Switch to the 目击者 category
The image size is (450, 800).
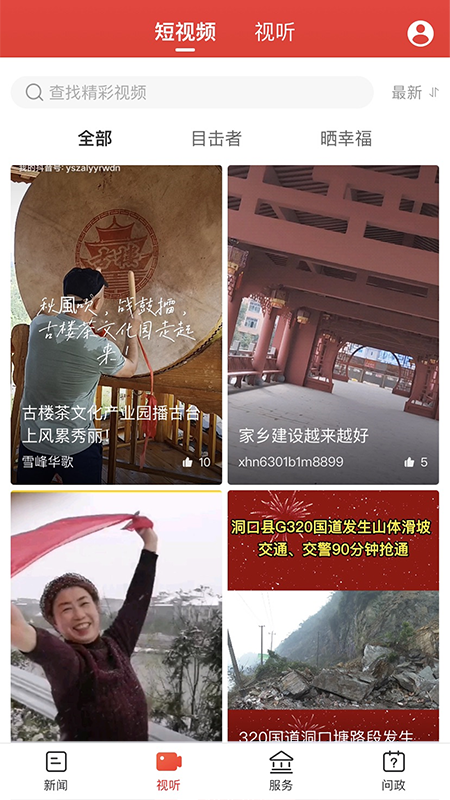[216, 138]
